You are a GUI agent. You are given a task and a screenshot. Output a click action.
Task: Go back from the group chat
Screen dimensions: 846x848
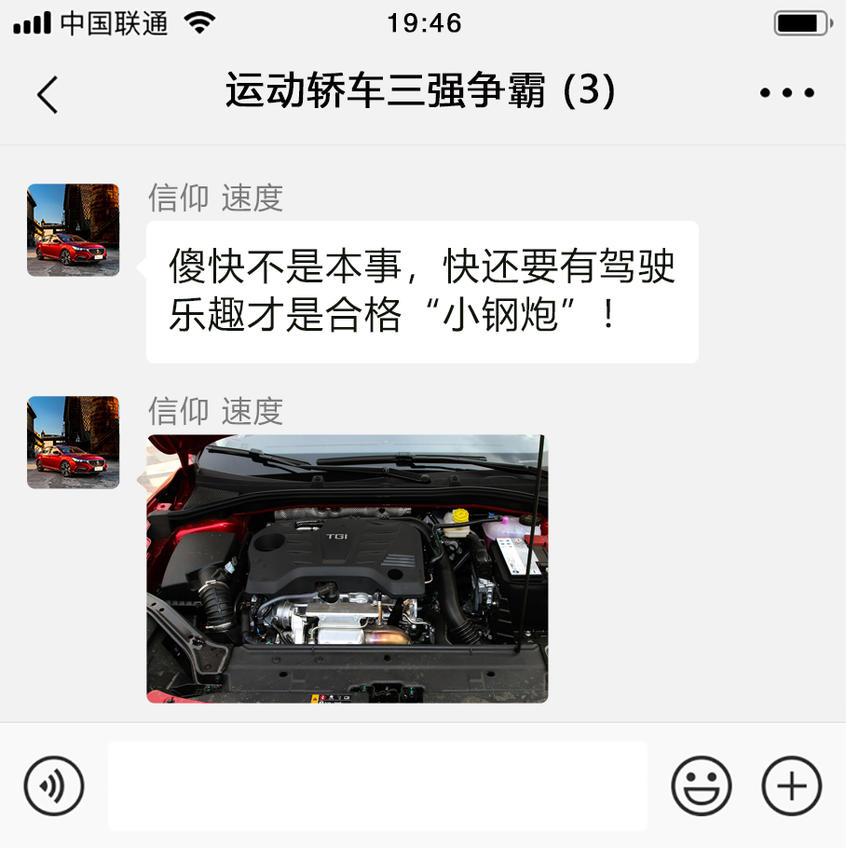click(x=47, y=94)
